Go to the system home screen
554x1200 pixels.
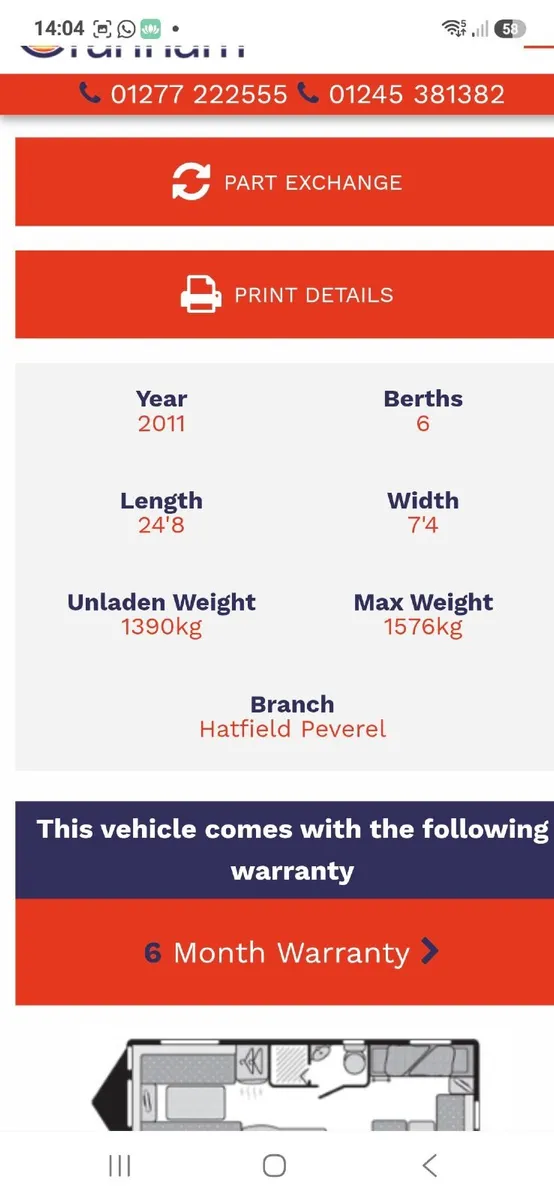coord(274,1165)
